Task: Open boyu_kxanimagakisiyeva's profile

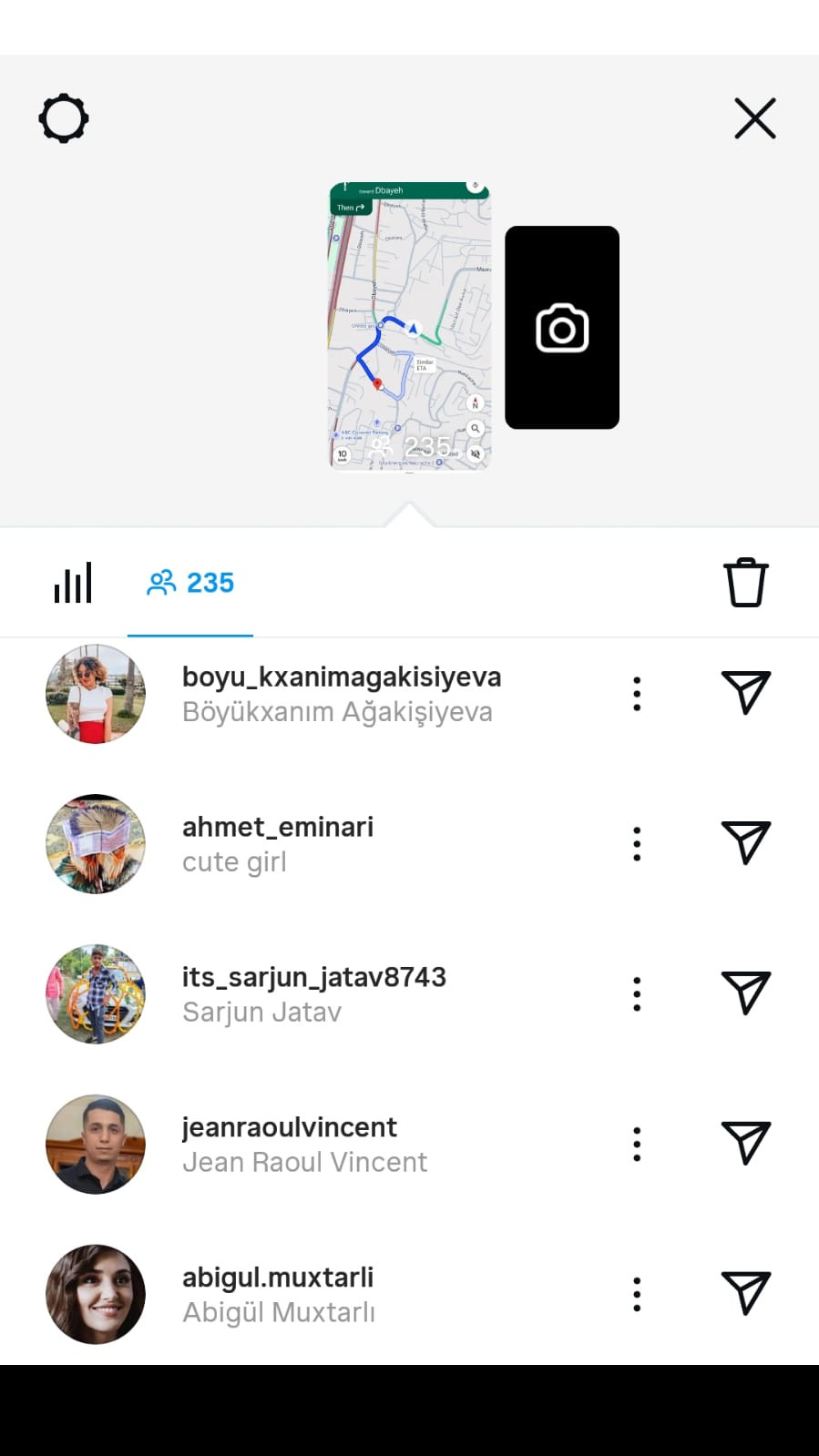Action: tap(341, 677)
